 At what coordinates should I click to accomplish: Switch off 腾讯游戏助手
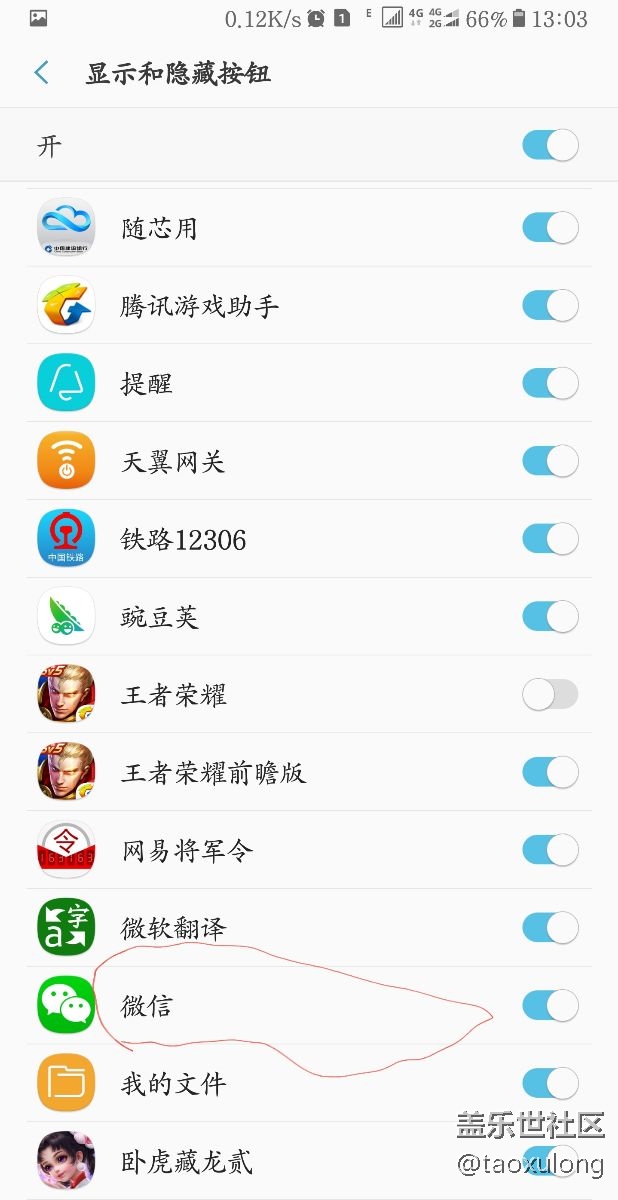(x=550, y=305)
